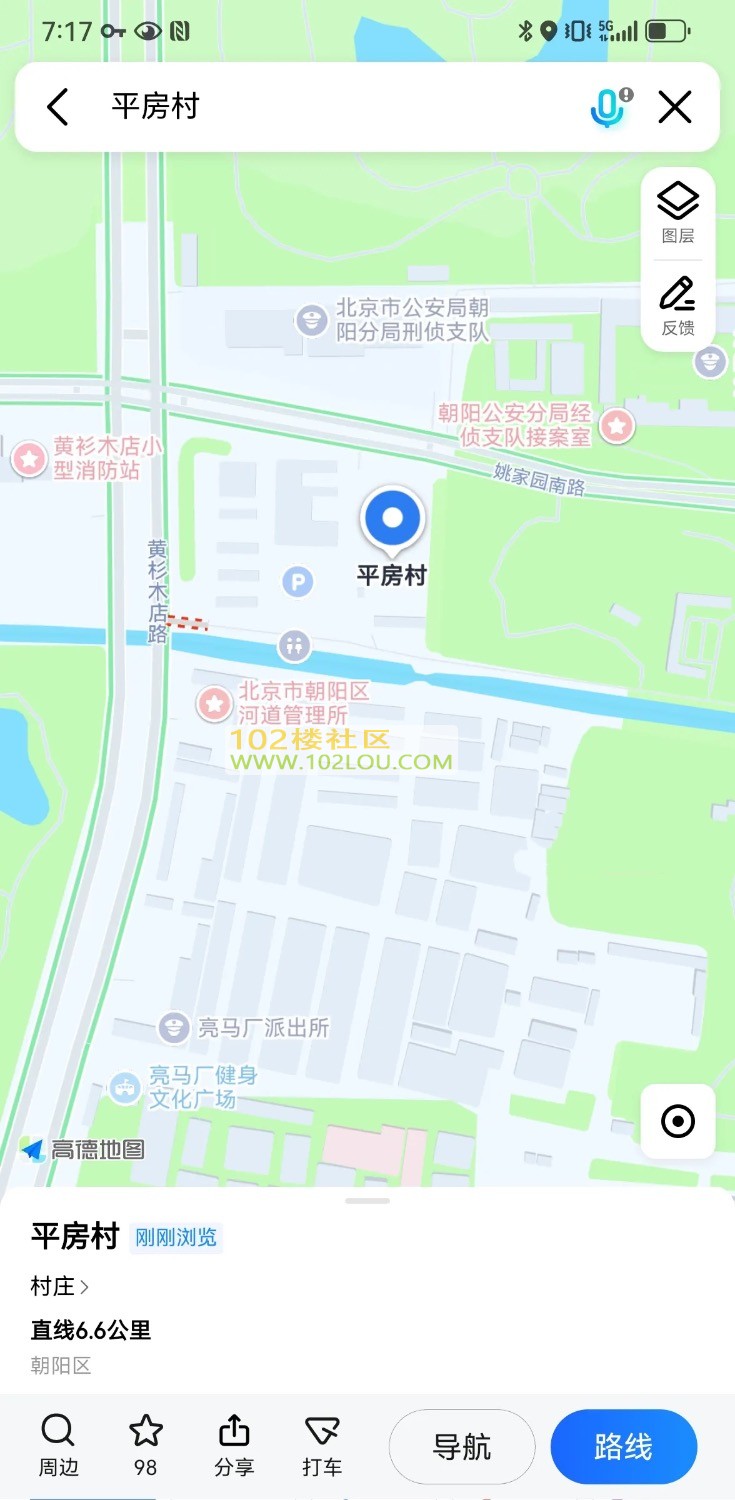
Task: Share this location via 分享
Action: click(234, 1445)
